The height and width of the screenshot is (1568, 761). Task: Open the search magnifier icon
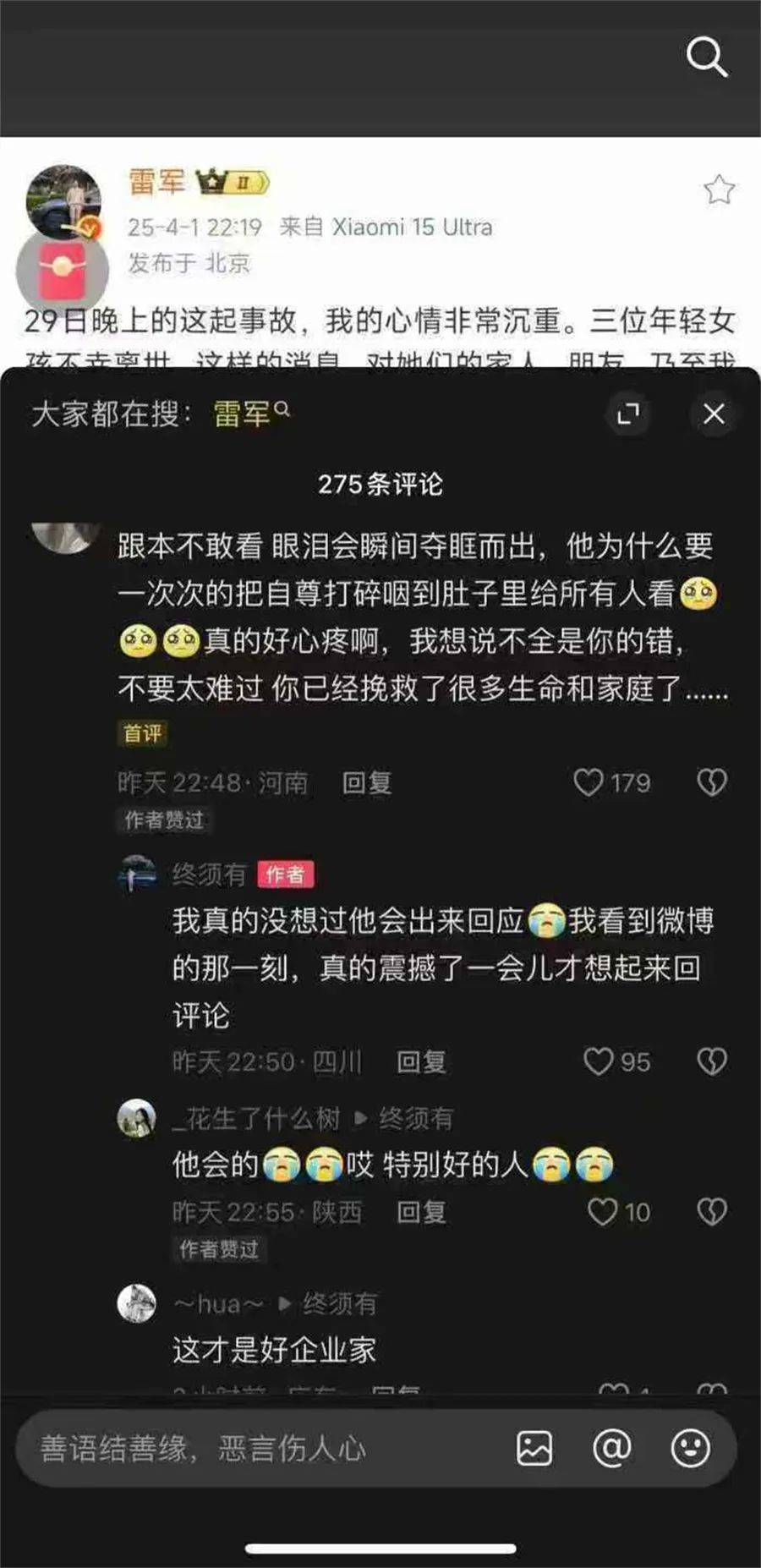pos(707,57)
